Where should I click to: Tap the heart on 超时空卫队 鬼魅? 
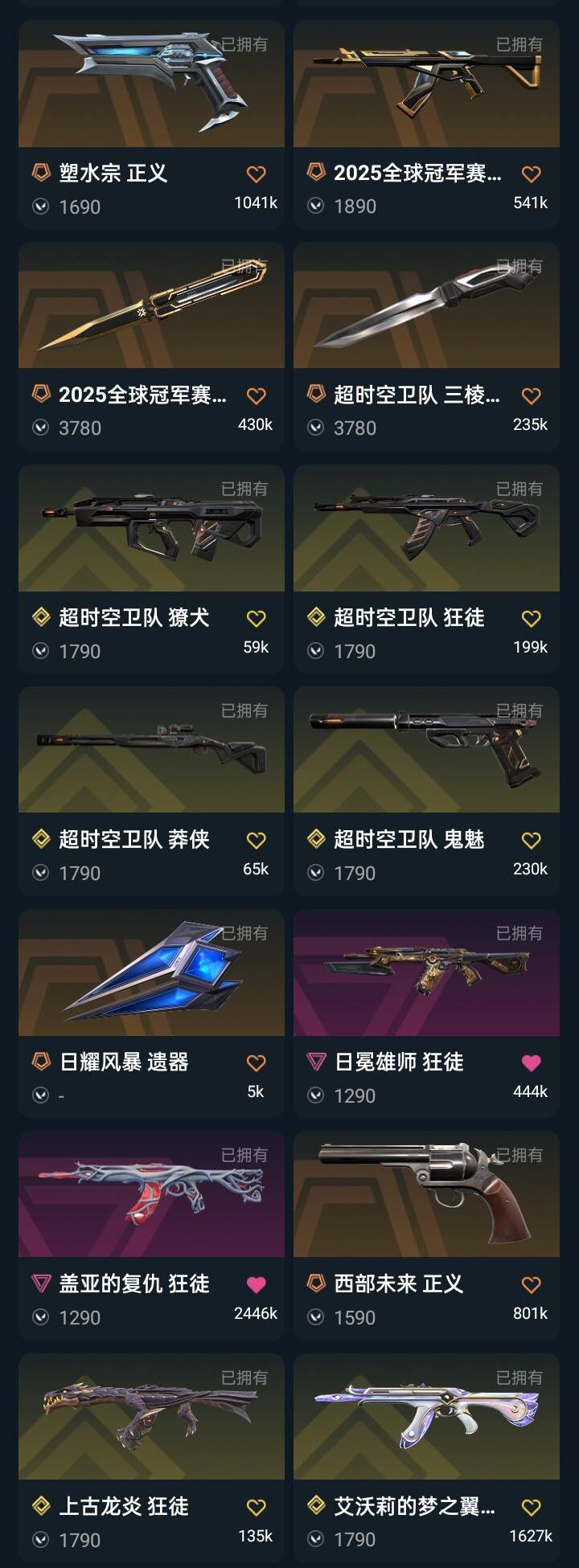coord(531,841)
